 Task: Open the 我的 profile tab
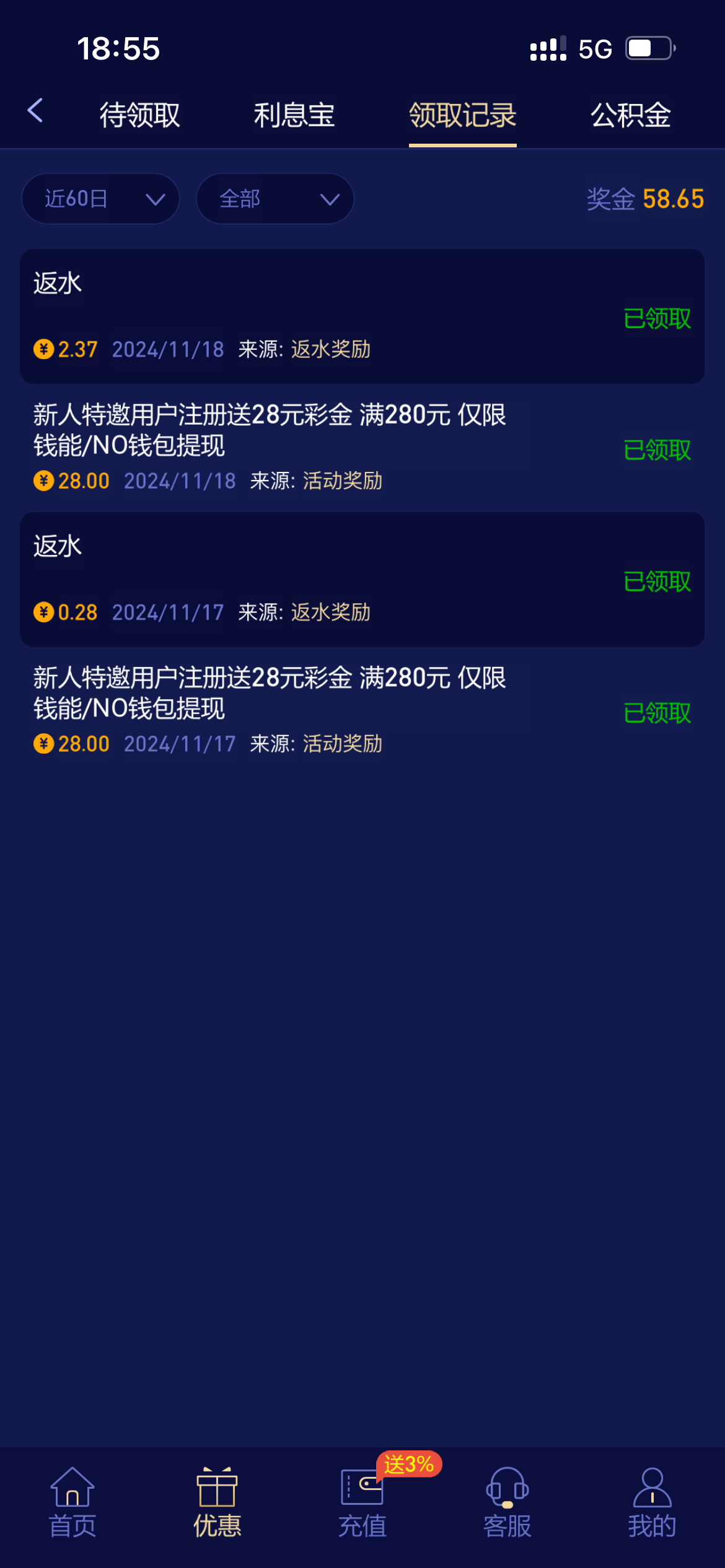click(652, 1503)
